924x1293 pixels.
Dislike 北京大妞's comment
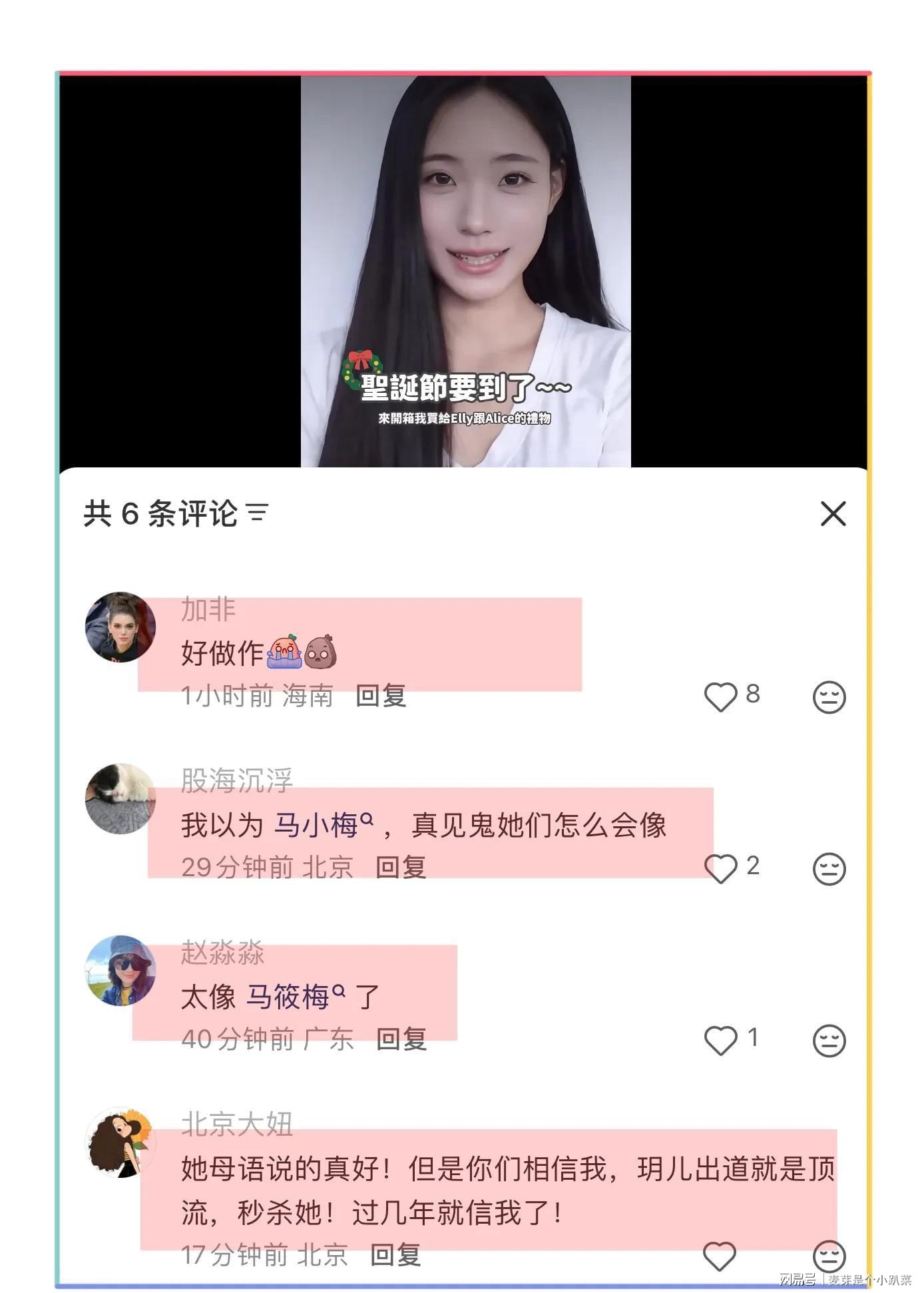point(829,1256)
